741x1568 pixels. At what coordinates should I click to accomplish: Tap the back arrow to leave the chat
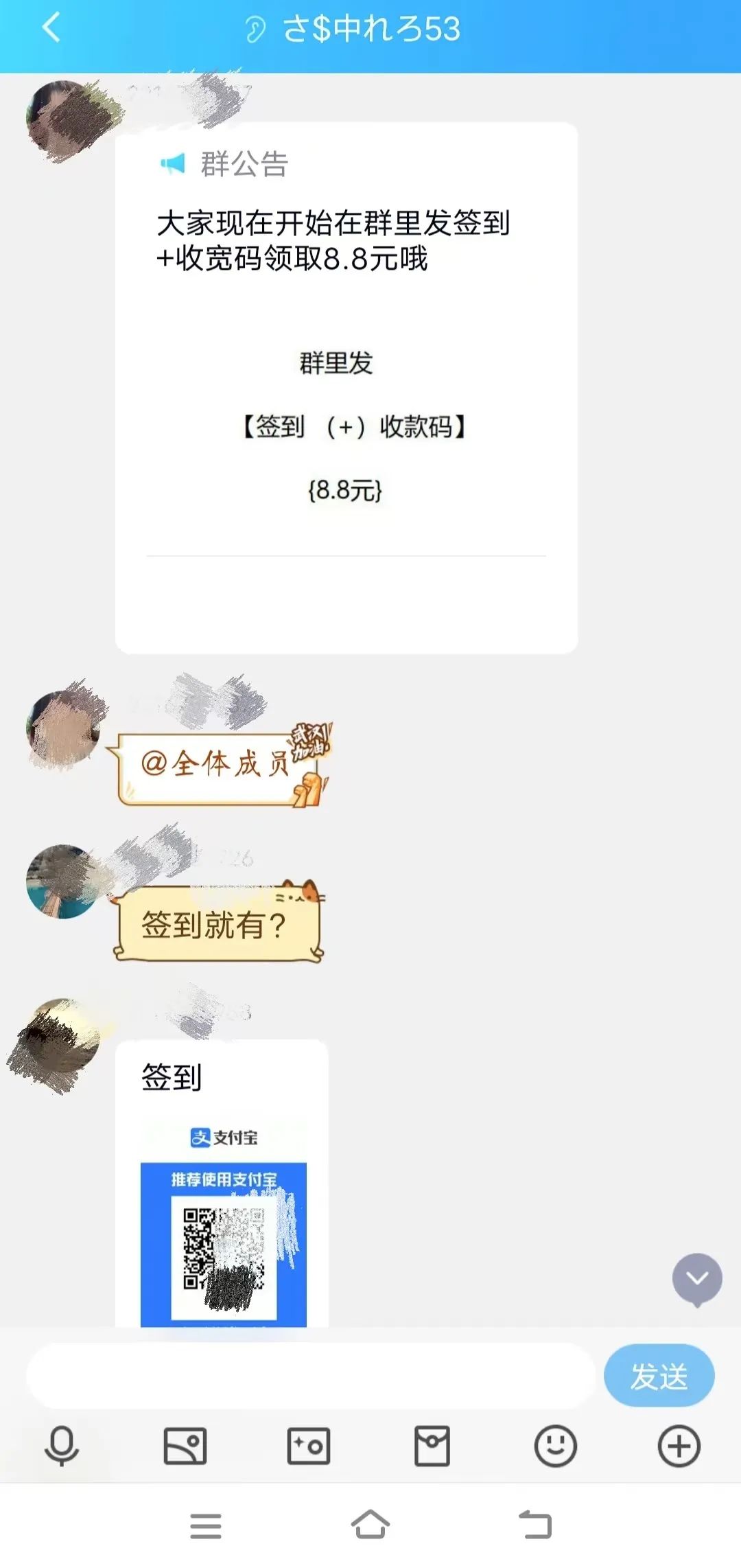pos(49,29)
